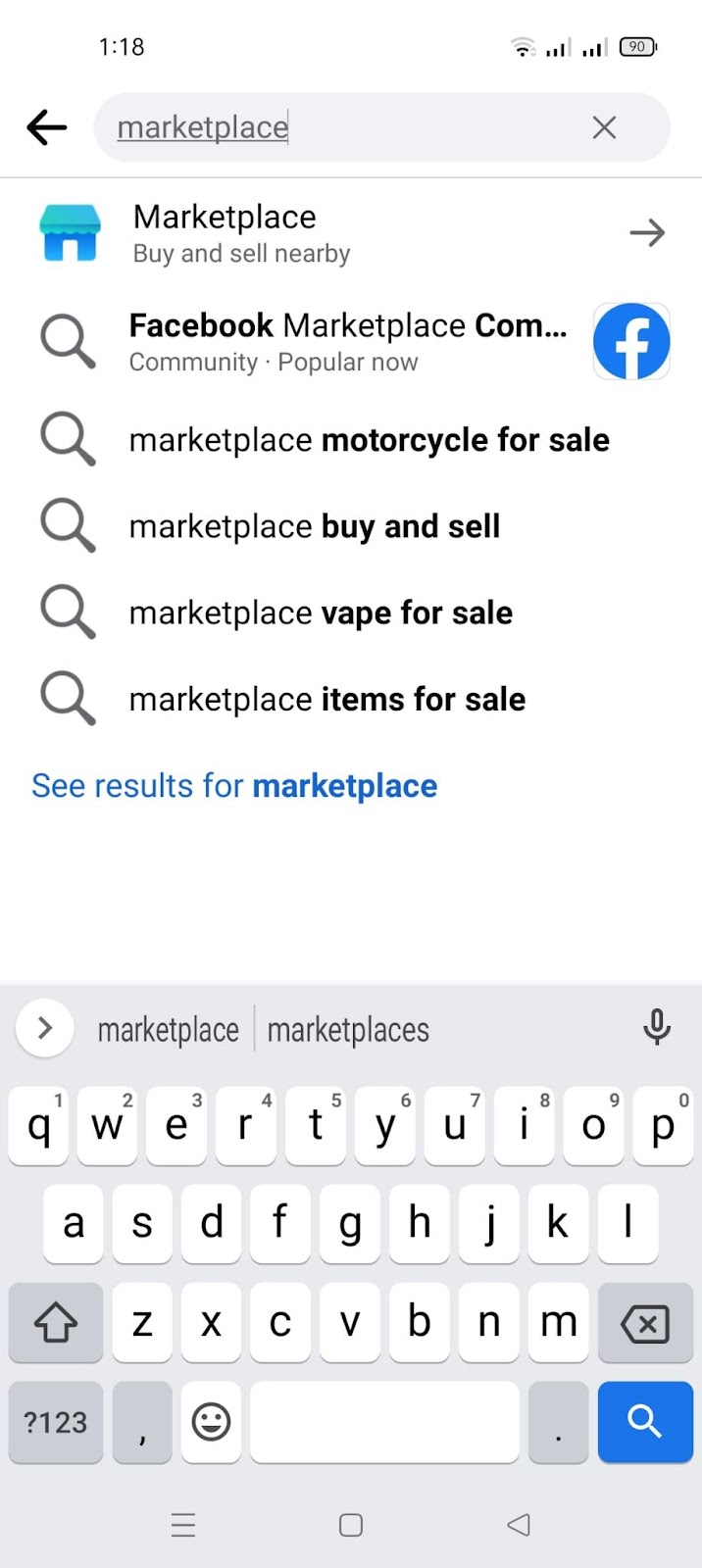Screen dimensions: 702x1568
Task: Select marketplace motorcycle for sale suggestion
Action: pos(351,440)
